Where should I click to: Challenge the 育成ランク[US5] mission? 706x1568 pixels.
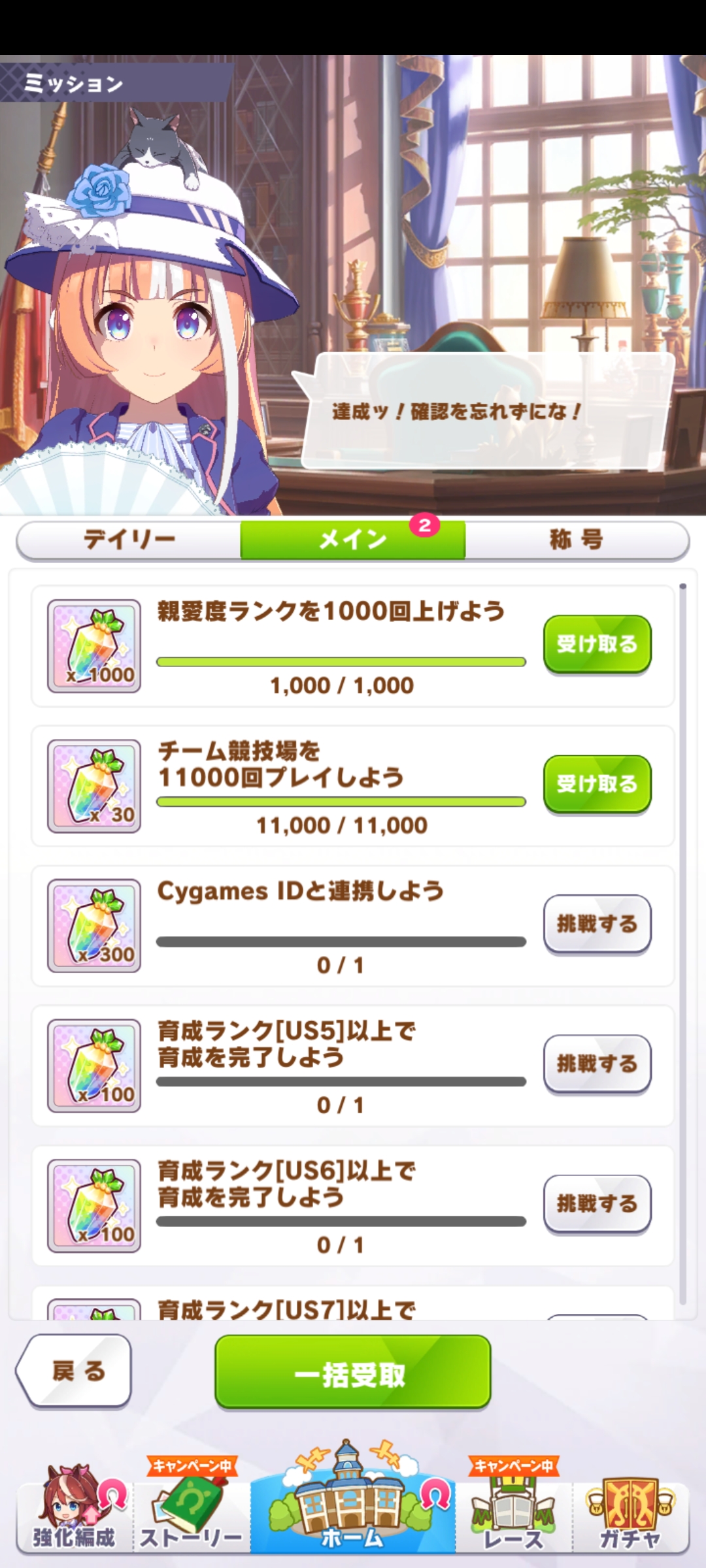(597, 1064)
